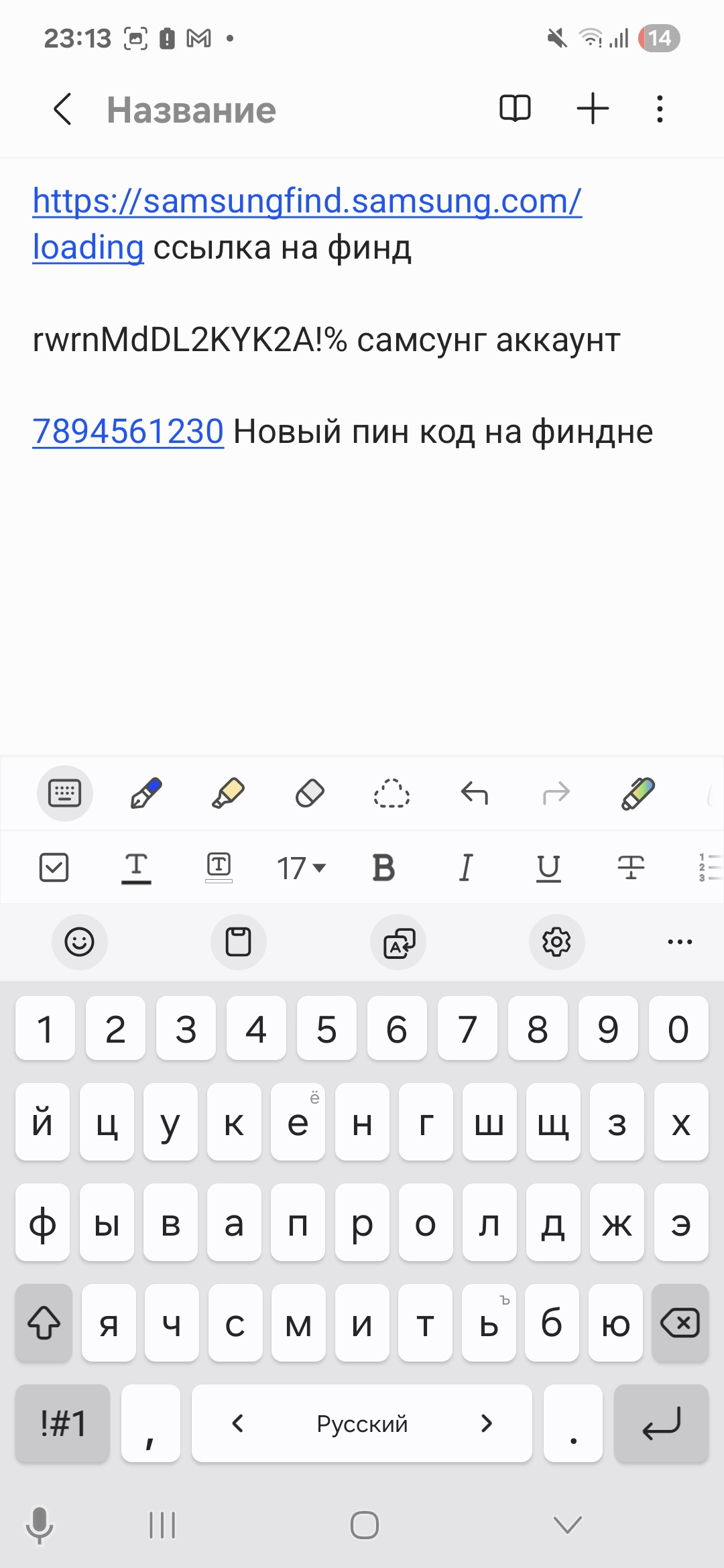Tap the 7894561230 number link

click(128, 431)
